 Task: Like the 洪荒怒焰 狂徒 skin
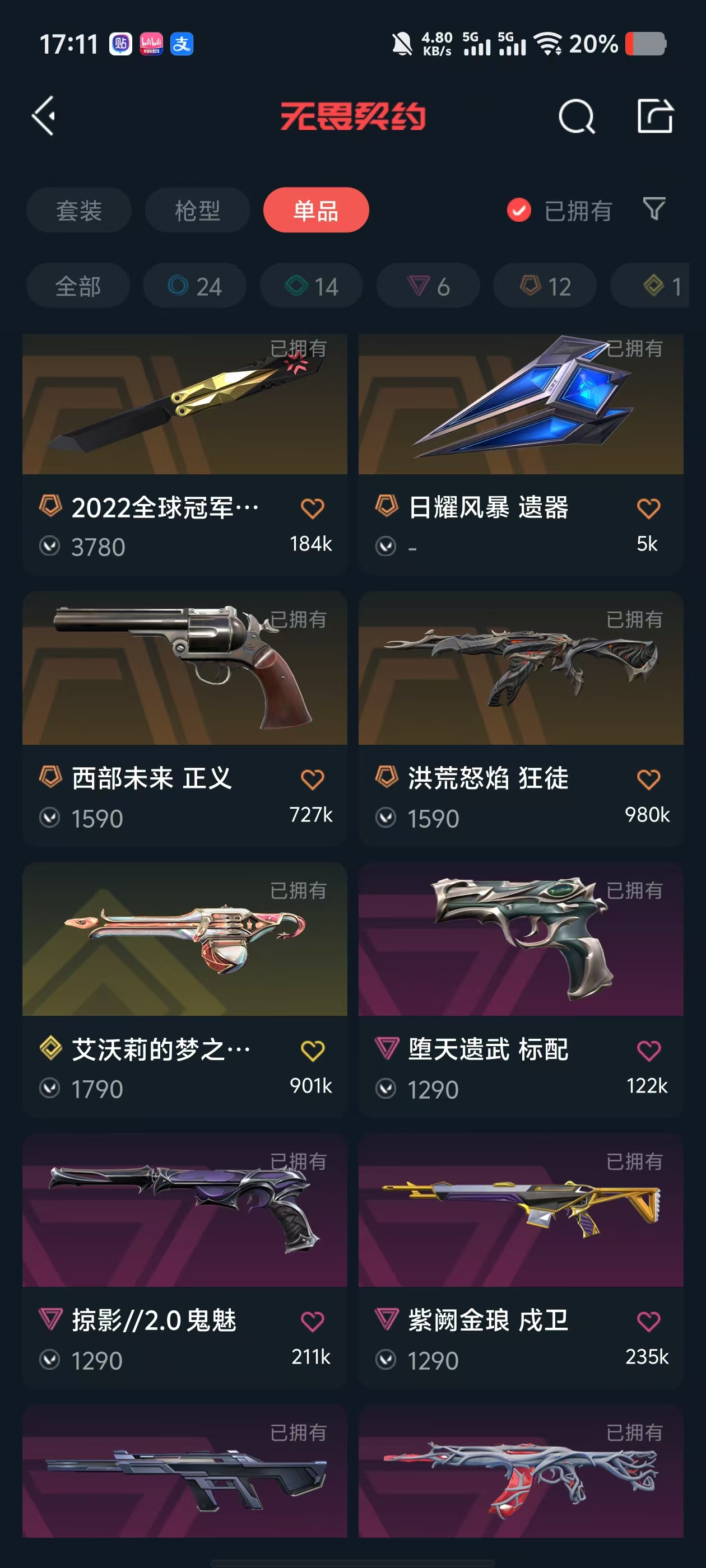tap(648, 779)
